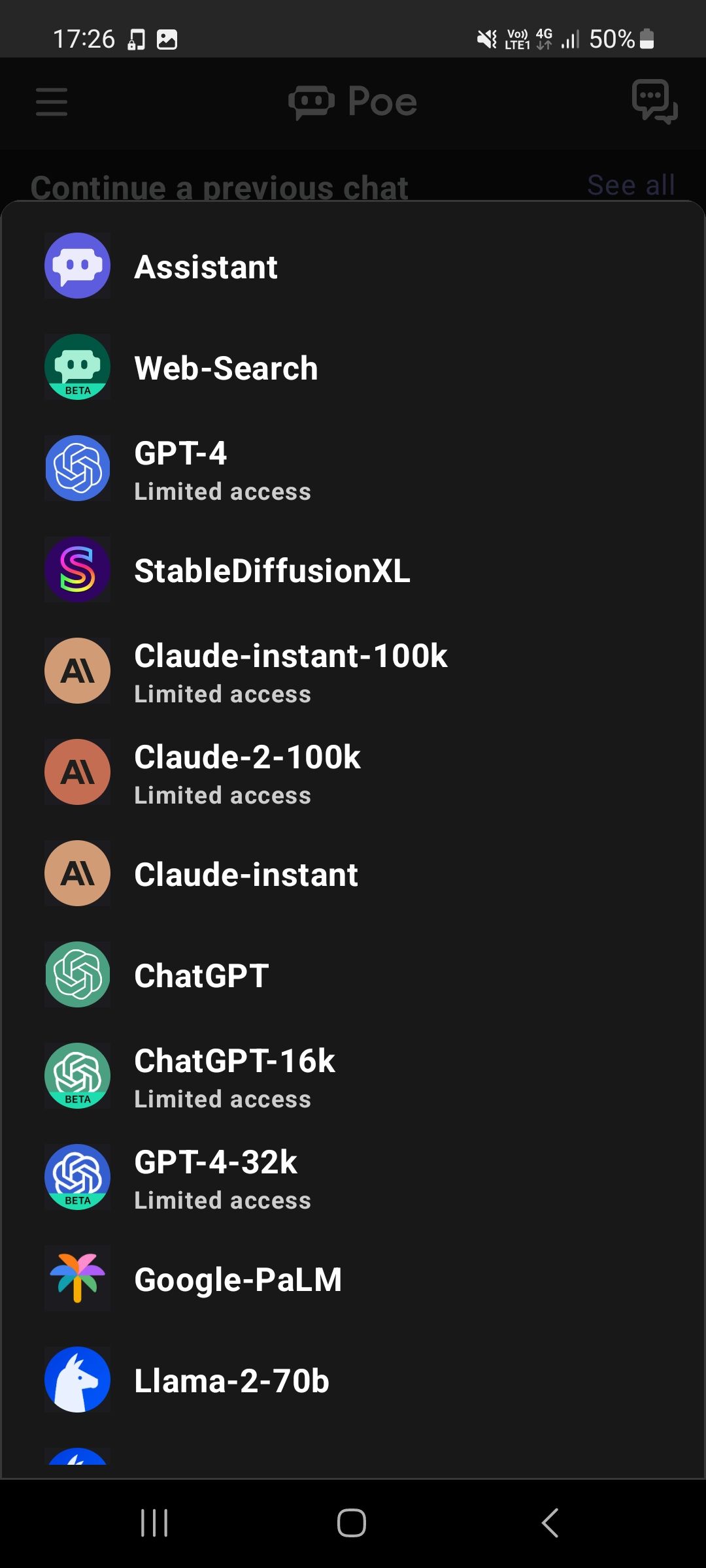Start a new chat from top bar

click(x=653, y=103)
